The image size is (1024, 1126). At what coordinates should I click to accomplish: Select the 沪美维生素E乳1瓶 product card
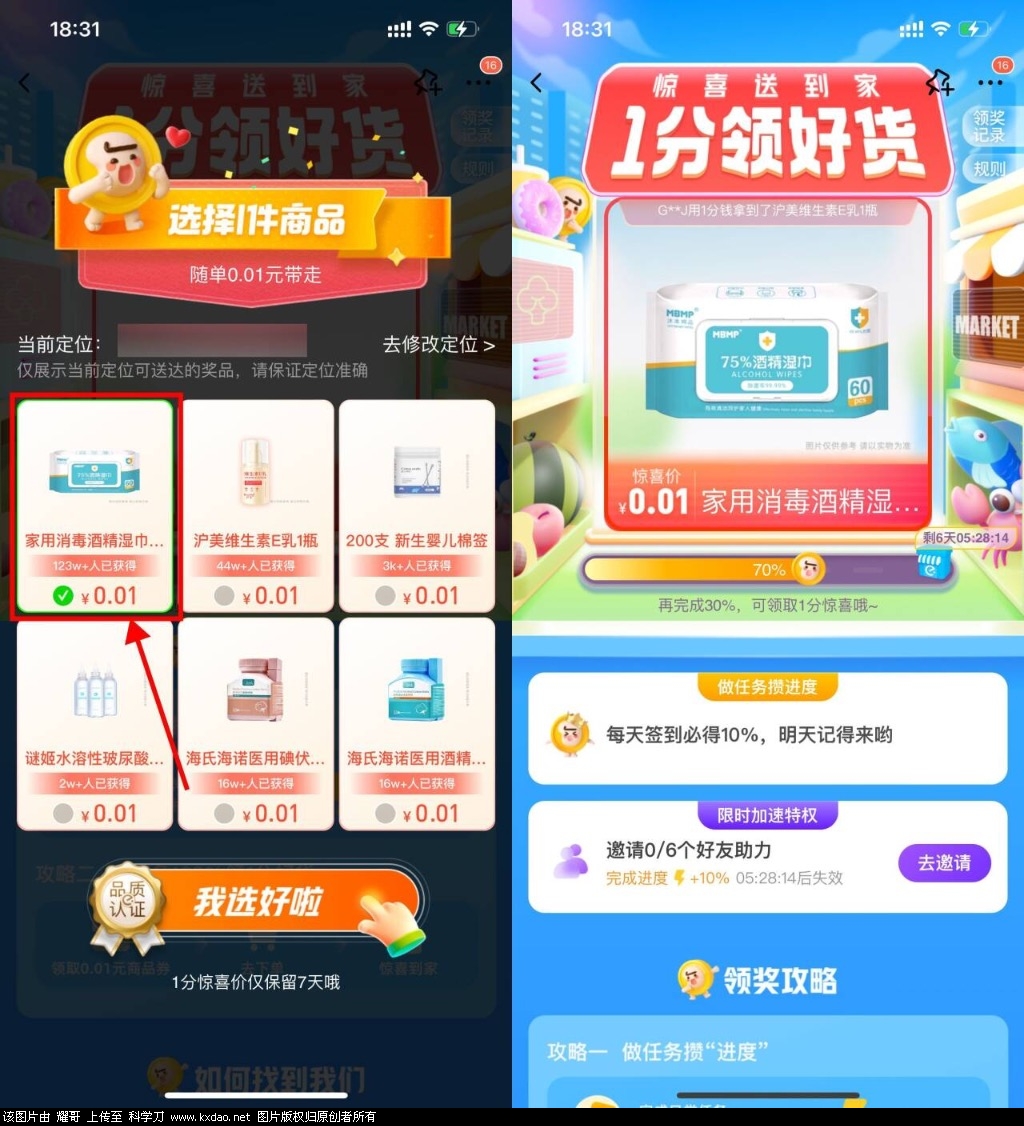point(256,505)
